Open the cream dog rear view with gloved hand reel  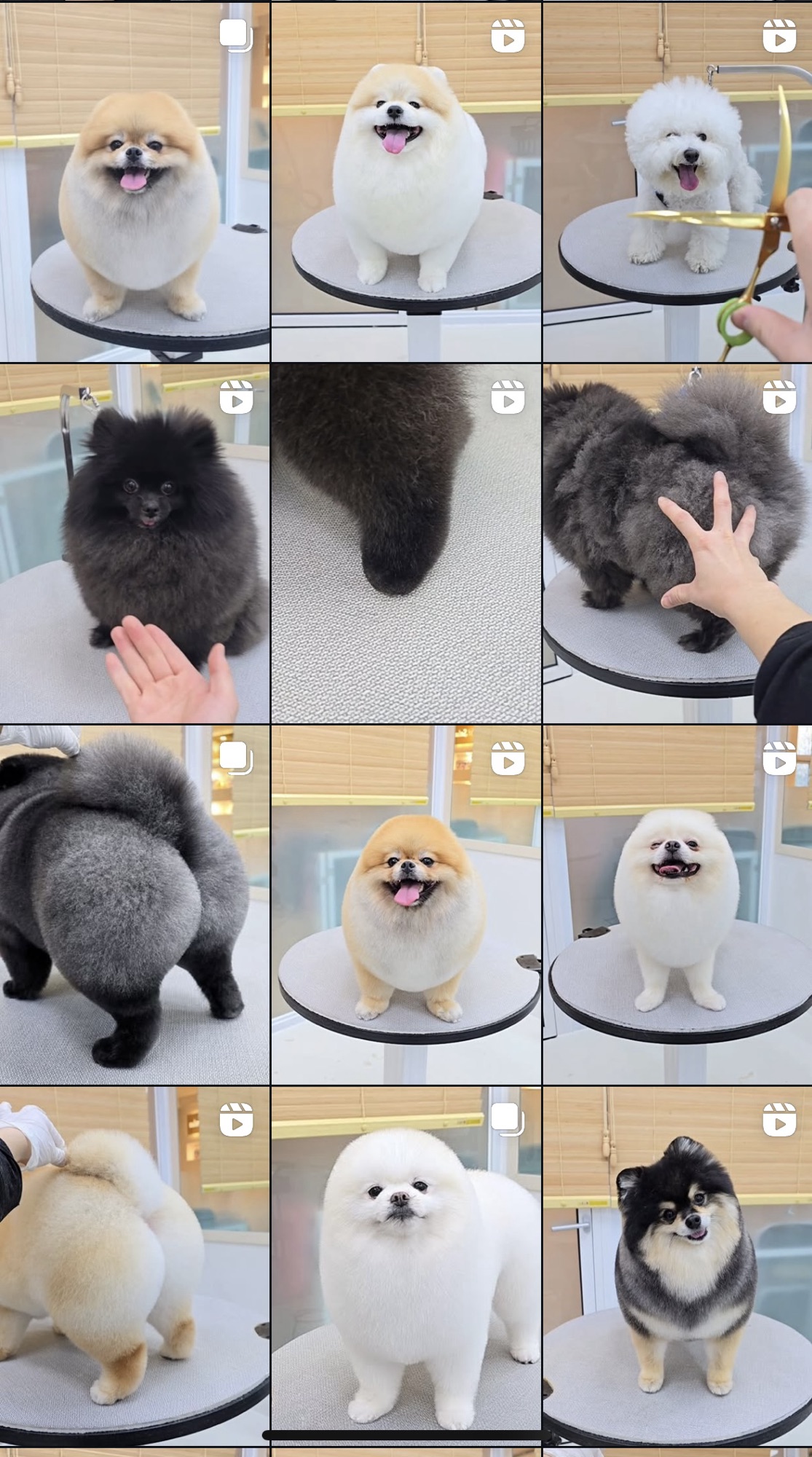point(134,1266)
